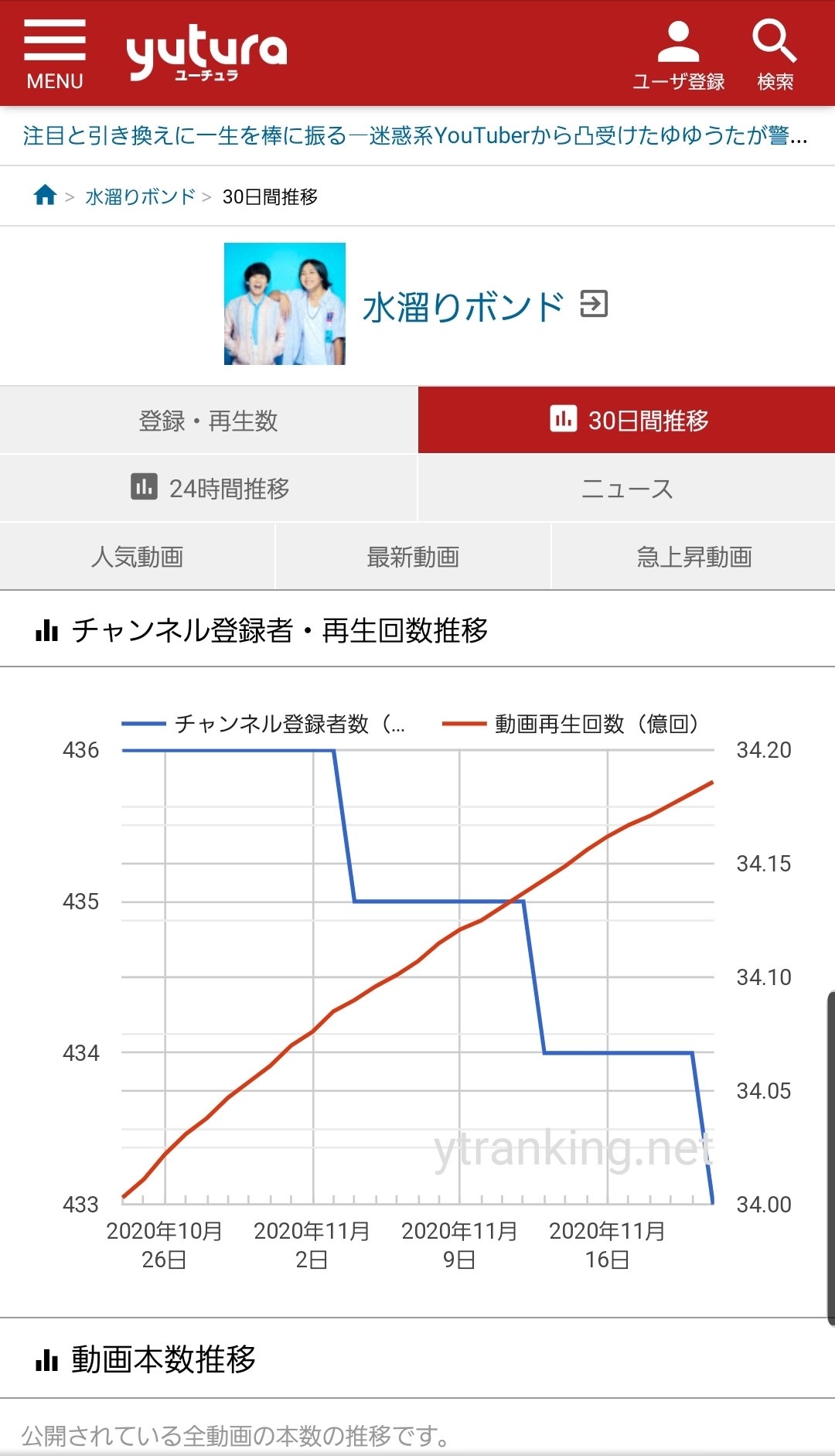Viewport: 835px width, 1456px height.
Task: Toggle the 動画再生回数 legend entry
Action: pyautogui.click(x=571, y=724)
